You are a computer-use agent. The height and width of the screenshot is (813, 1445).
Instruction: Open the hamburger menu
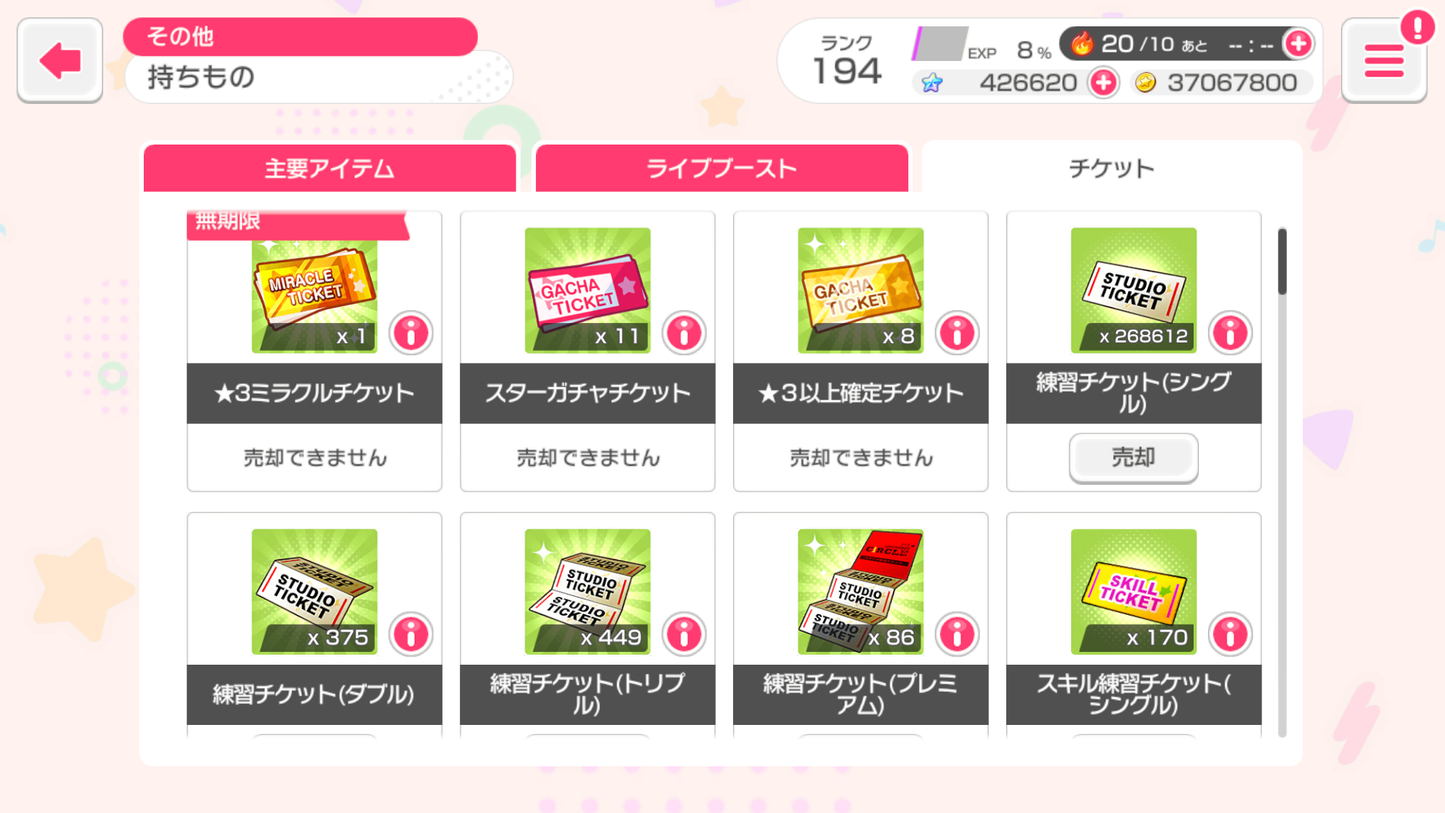pos(1384,61)
